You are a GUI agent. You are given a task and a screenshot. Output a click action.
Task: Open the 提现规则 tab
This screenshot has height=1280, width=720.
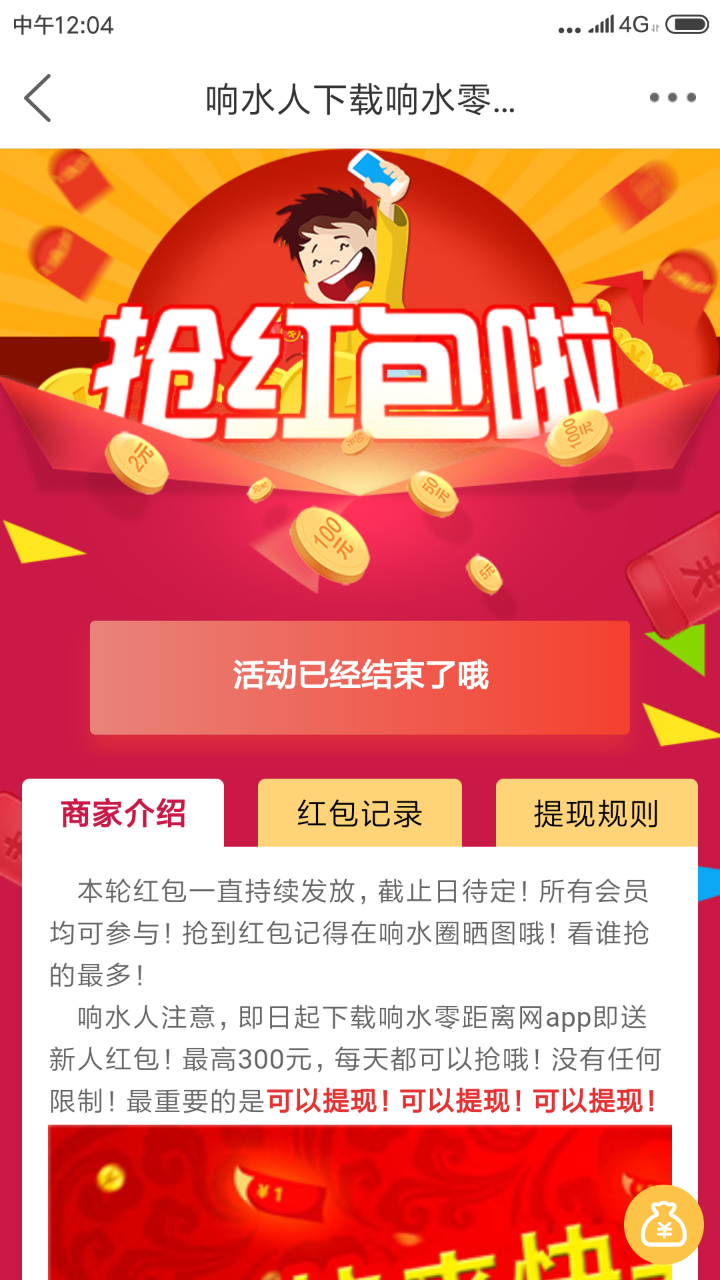[x=596, y=813]
